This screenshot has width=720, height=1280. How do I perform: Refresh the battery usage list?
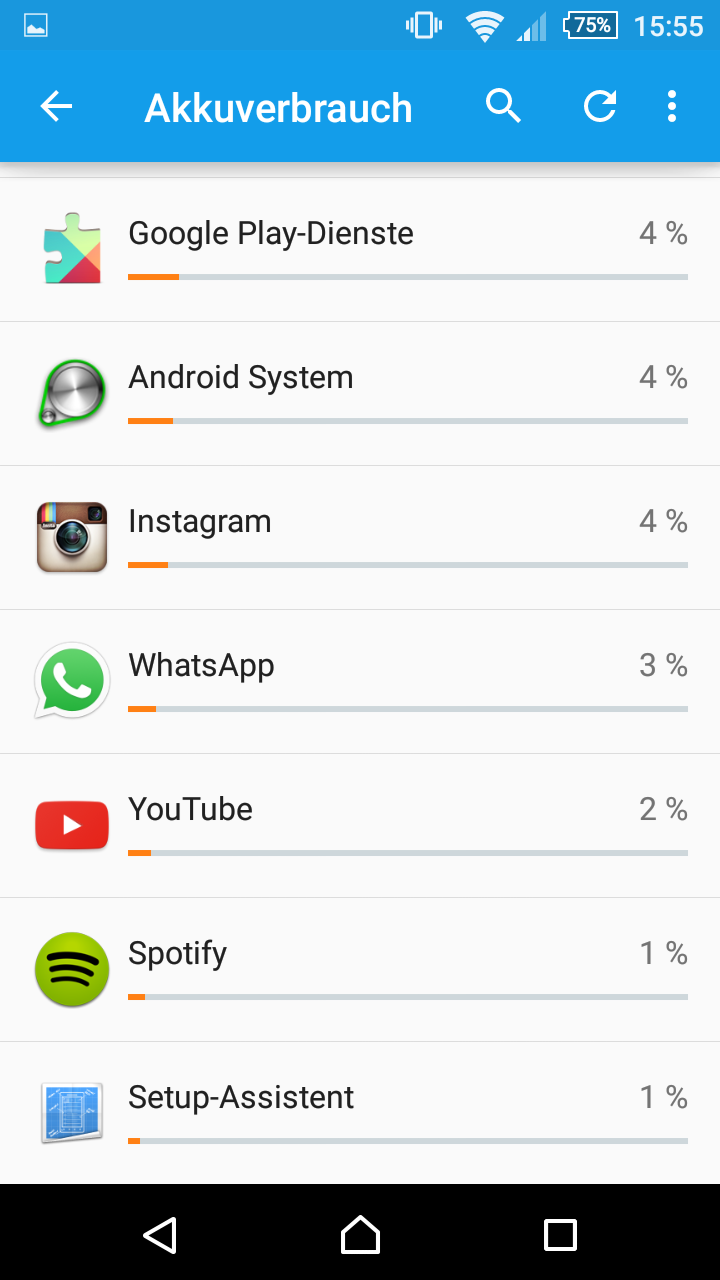tap(600, 106)
